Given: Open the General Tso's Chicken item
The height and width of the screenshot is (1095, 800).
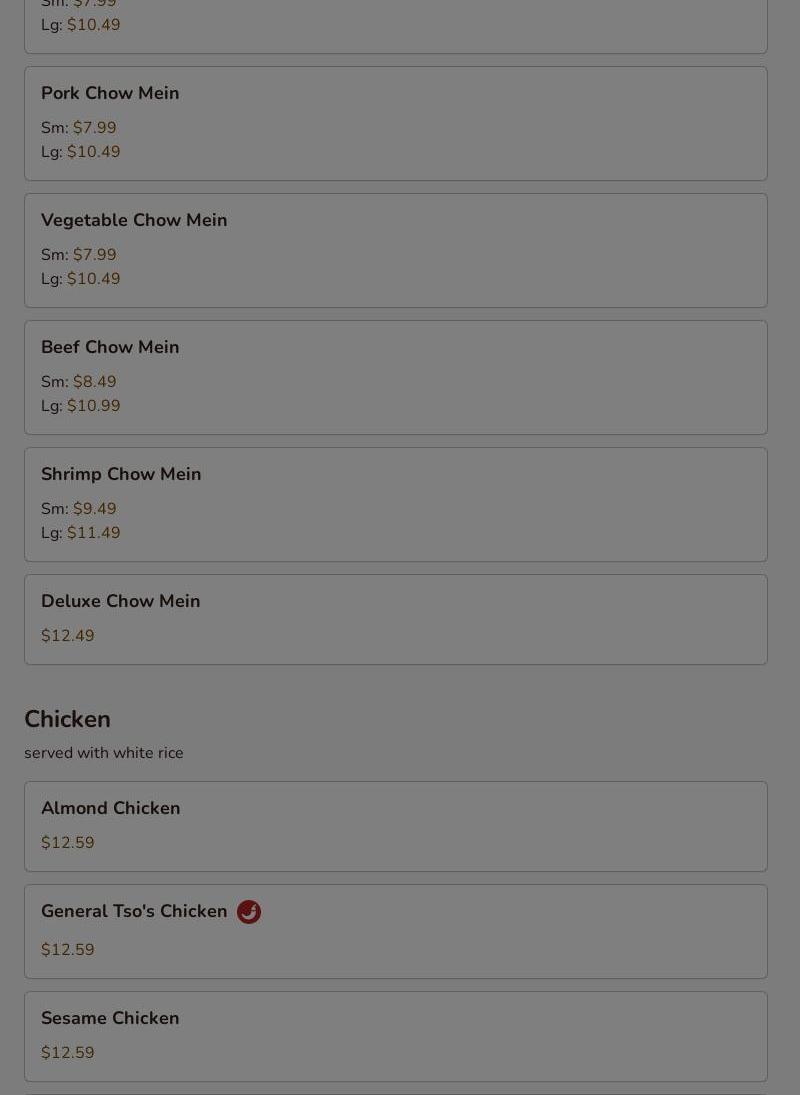Looking at the screenshot, I should tap(395, 931).
